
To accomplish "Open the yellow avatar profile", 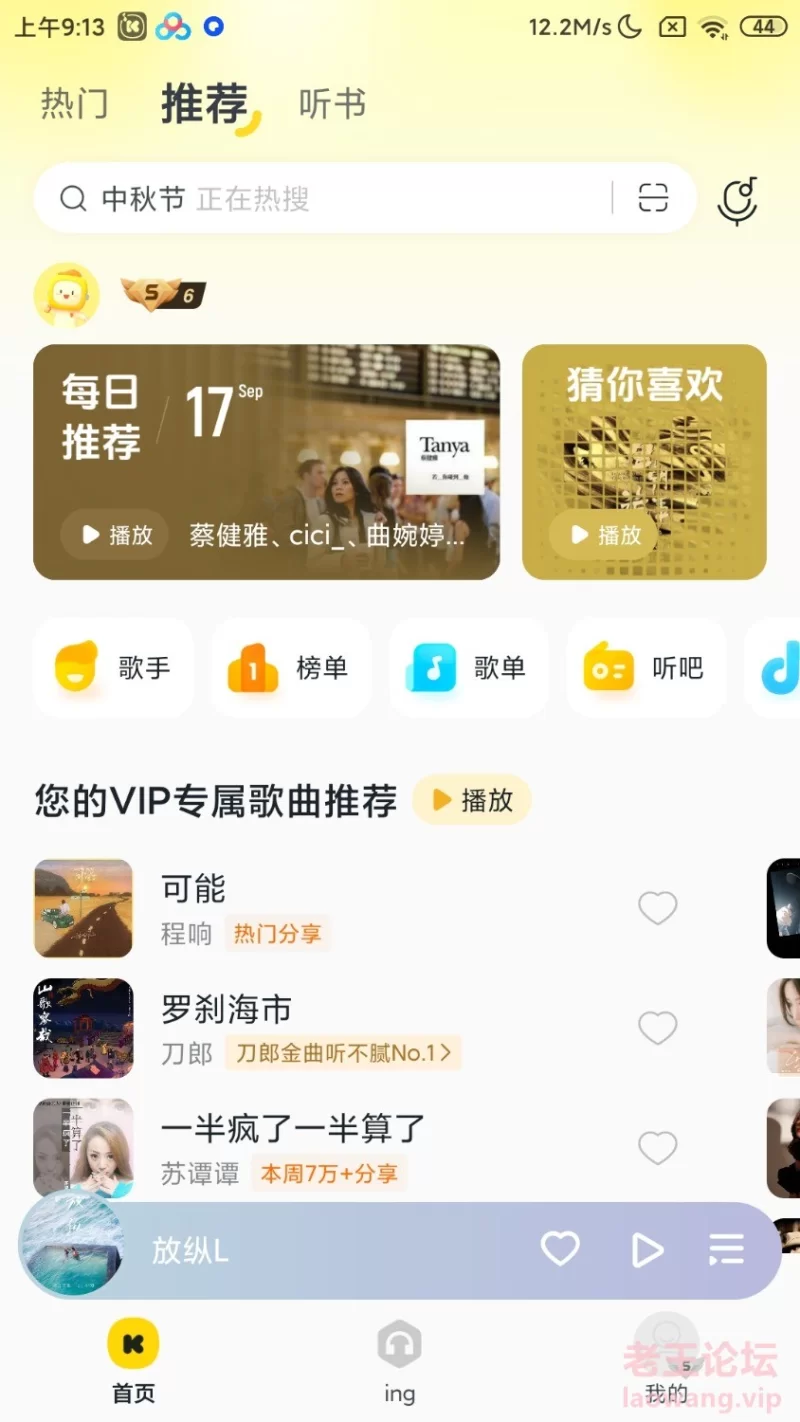I will 67,295.
